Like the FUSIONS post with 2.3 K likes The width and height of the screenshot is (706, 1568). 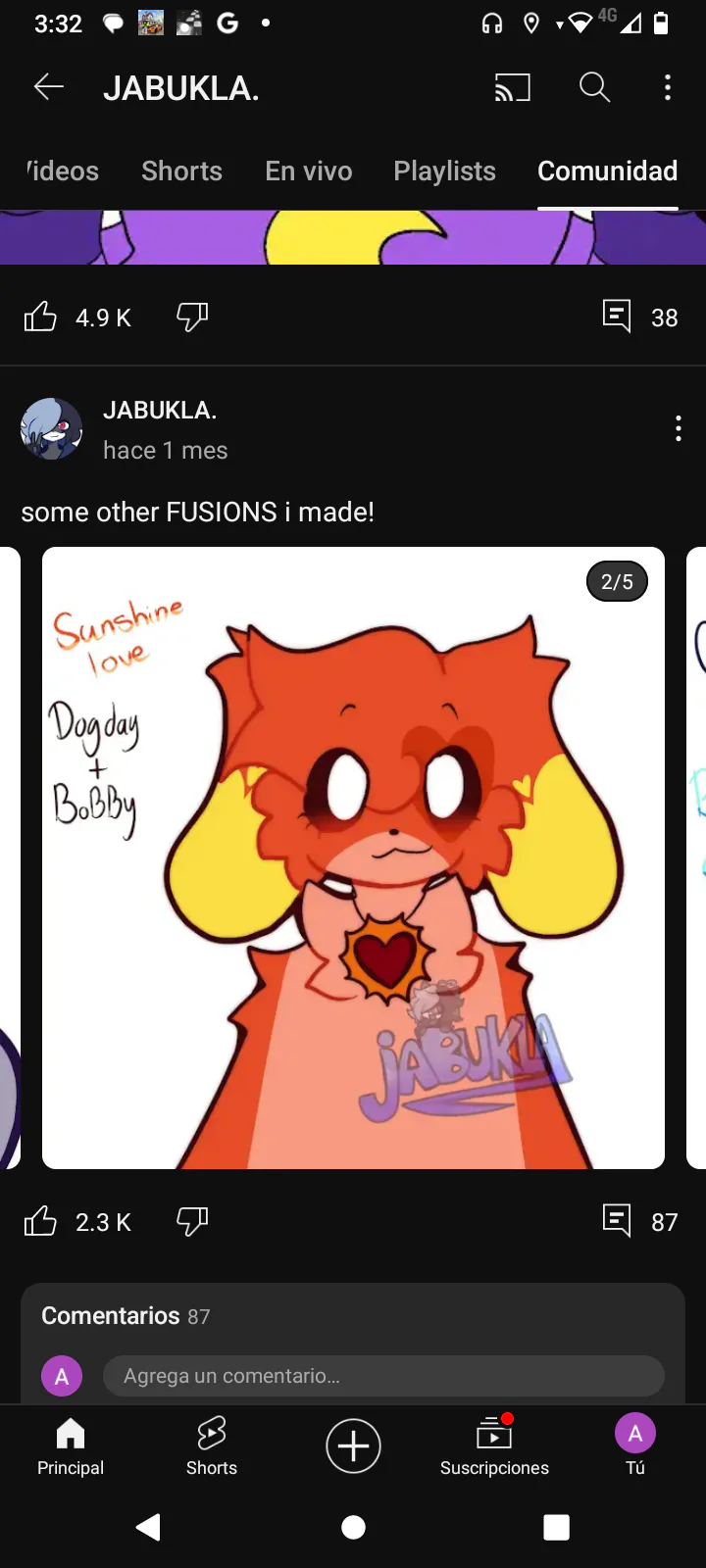tap(40, 1221)
